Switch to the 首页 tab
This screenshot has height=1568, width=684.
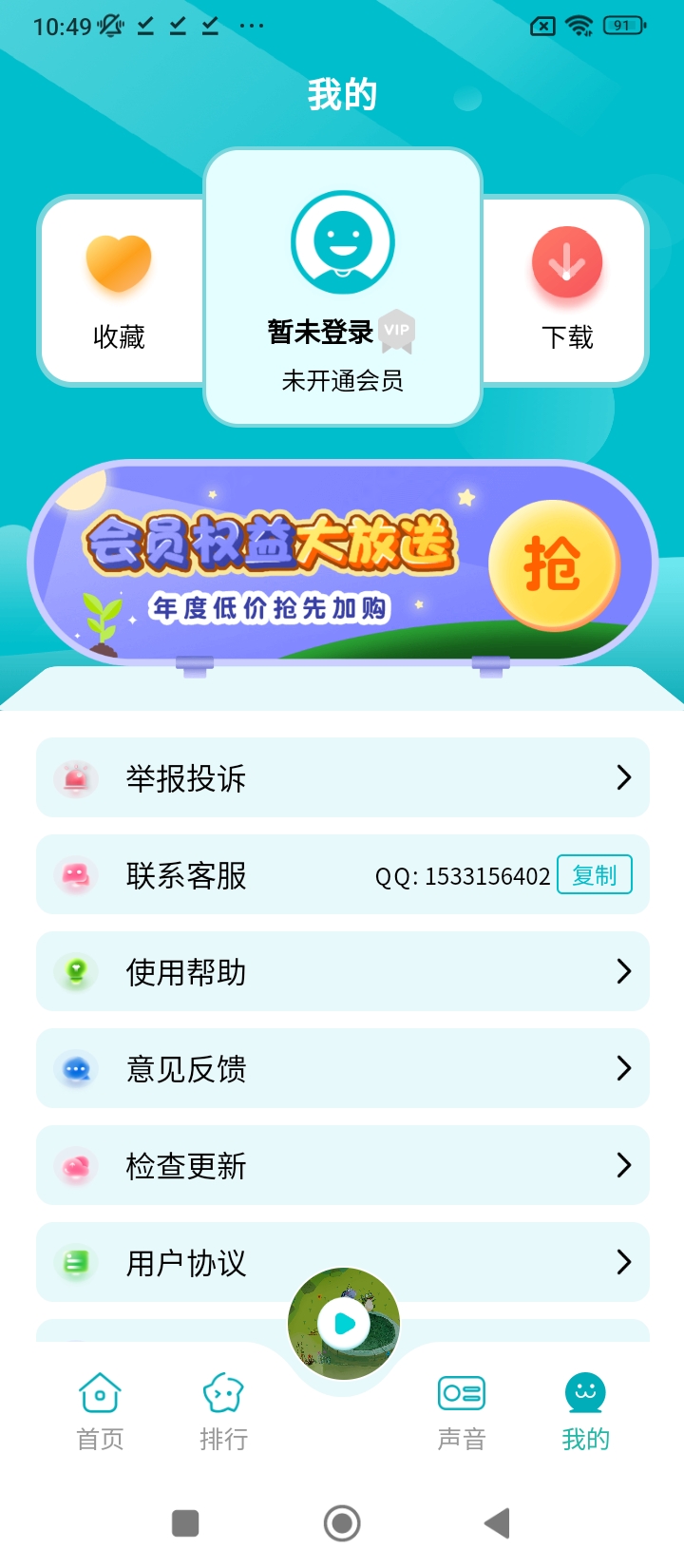[x=100, y=1411]
